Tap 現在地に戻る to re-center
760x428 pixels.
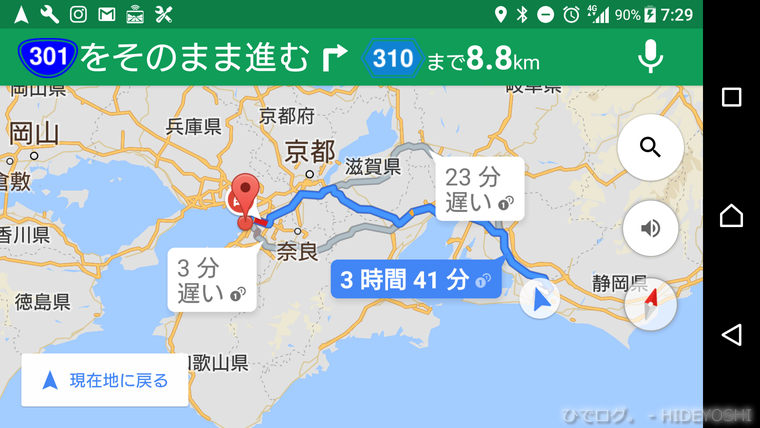tap(105, 380)
